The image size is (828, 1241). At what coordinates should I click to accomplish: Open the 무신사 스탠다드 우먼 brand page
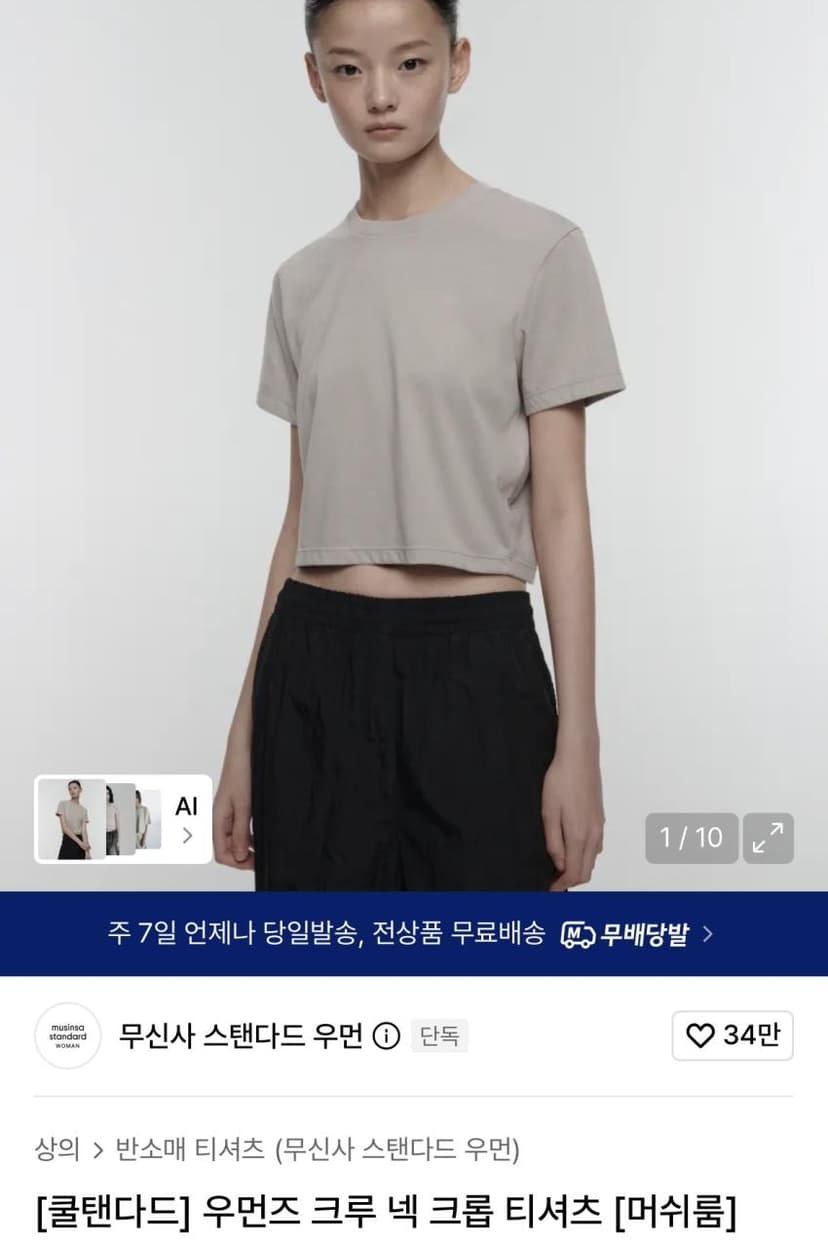pyautogui.click(x=240, y=1035)
